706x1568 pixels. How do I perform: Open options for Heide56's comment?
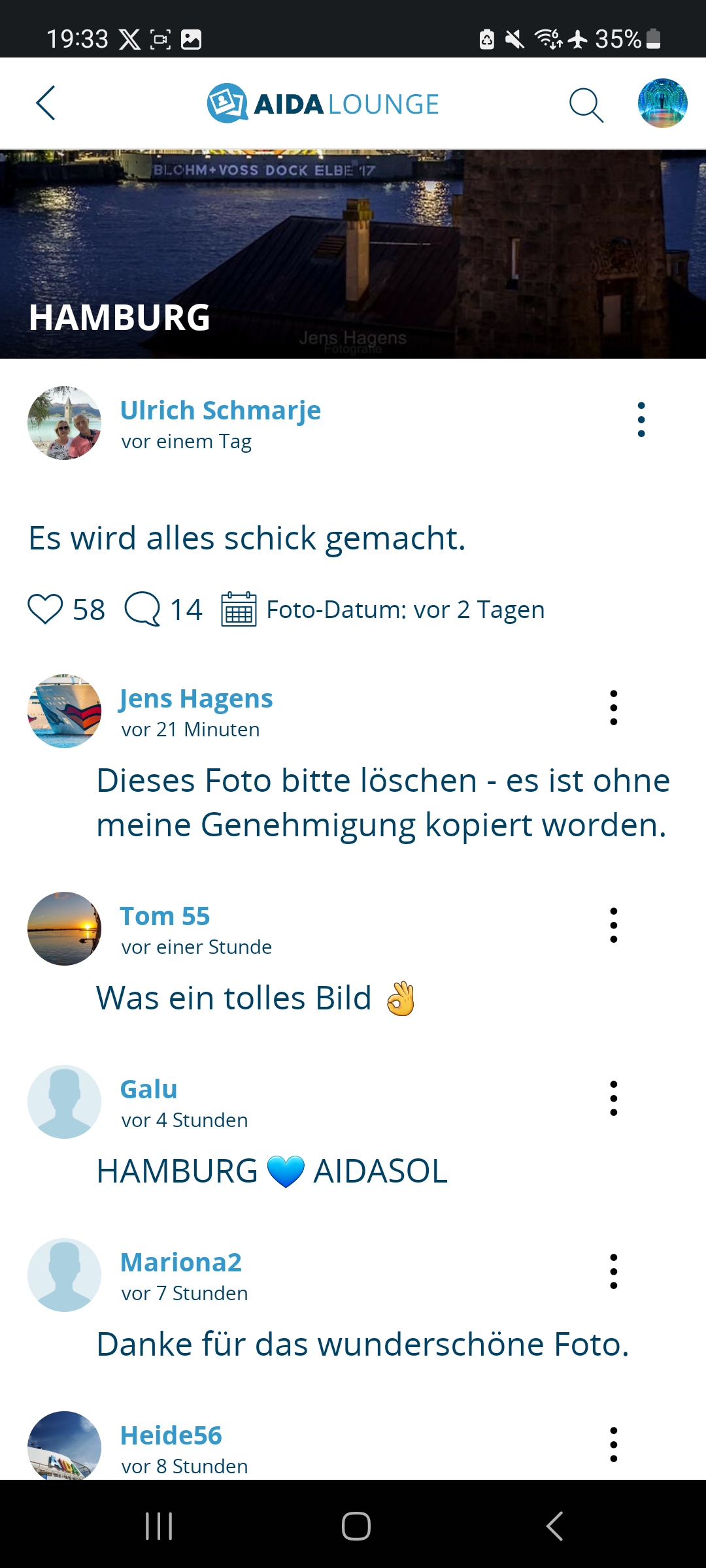[x=613, y=1445]
